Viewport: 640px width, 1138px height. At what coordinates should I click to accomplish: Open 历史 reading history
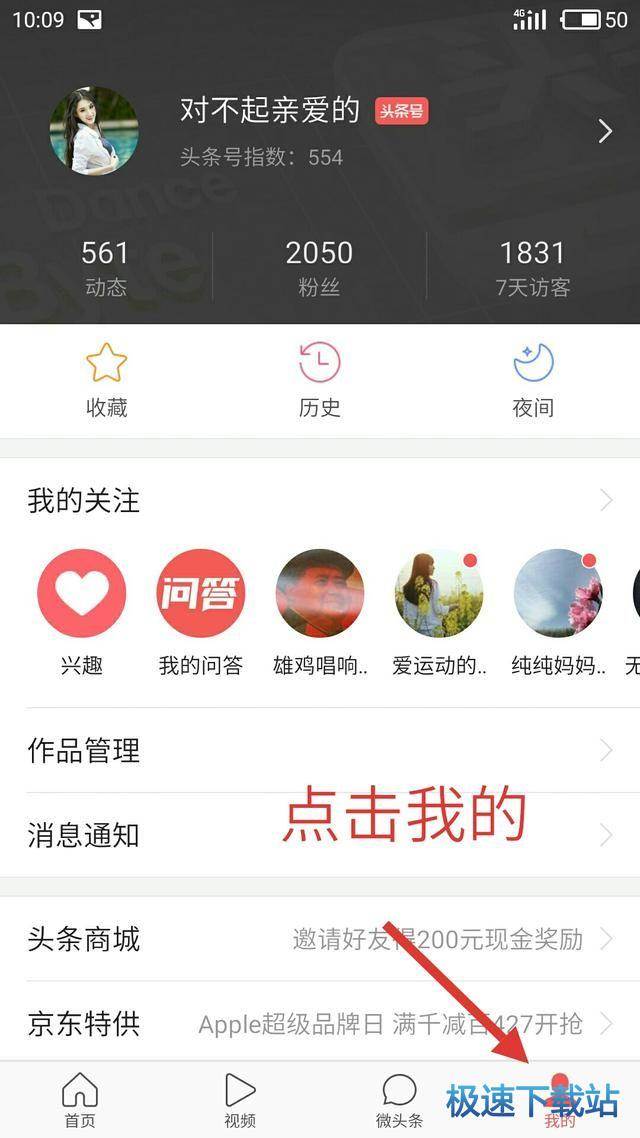coord(319,380)
